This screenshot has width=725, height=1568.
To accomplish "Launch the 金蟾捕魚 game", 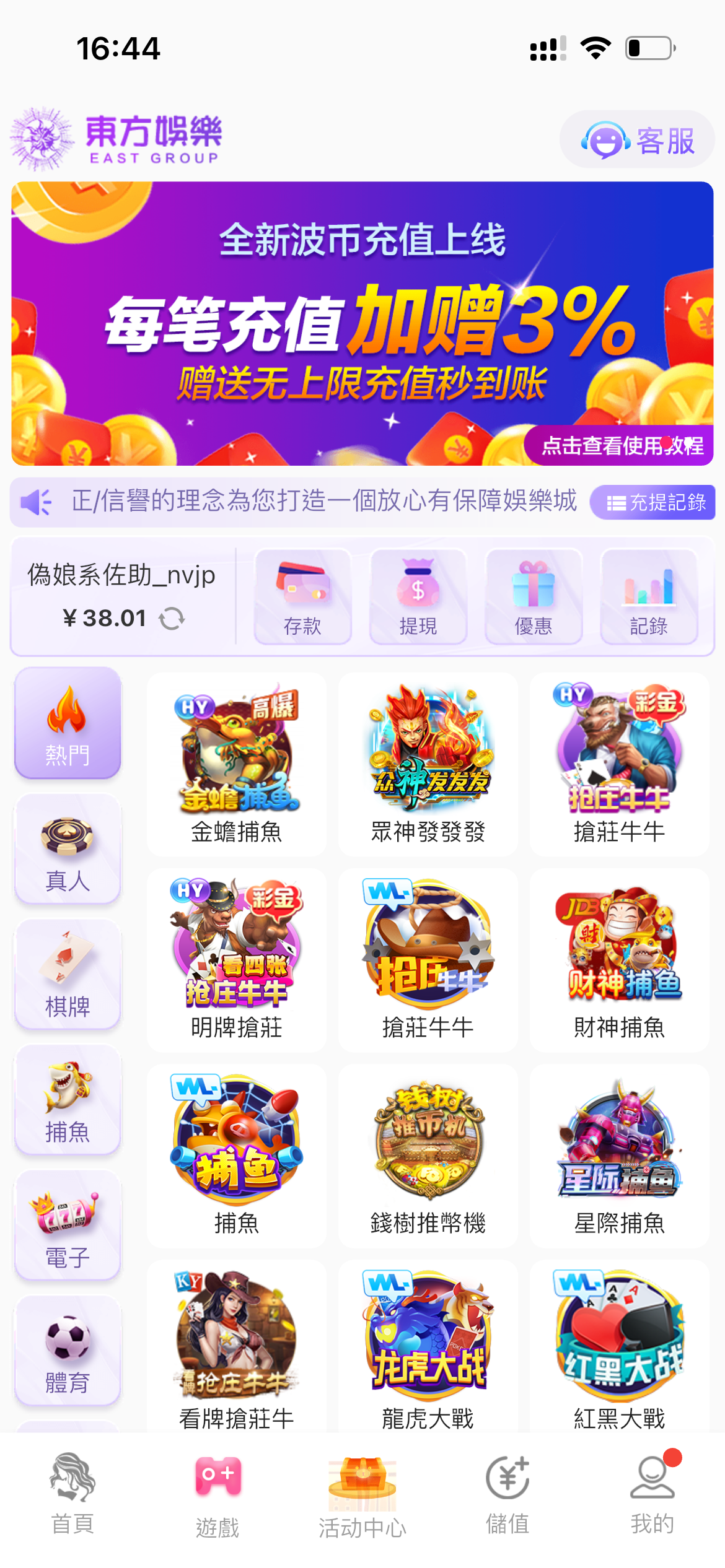I will (x=237, y=764).
